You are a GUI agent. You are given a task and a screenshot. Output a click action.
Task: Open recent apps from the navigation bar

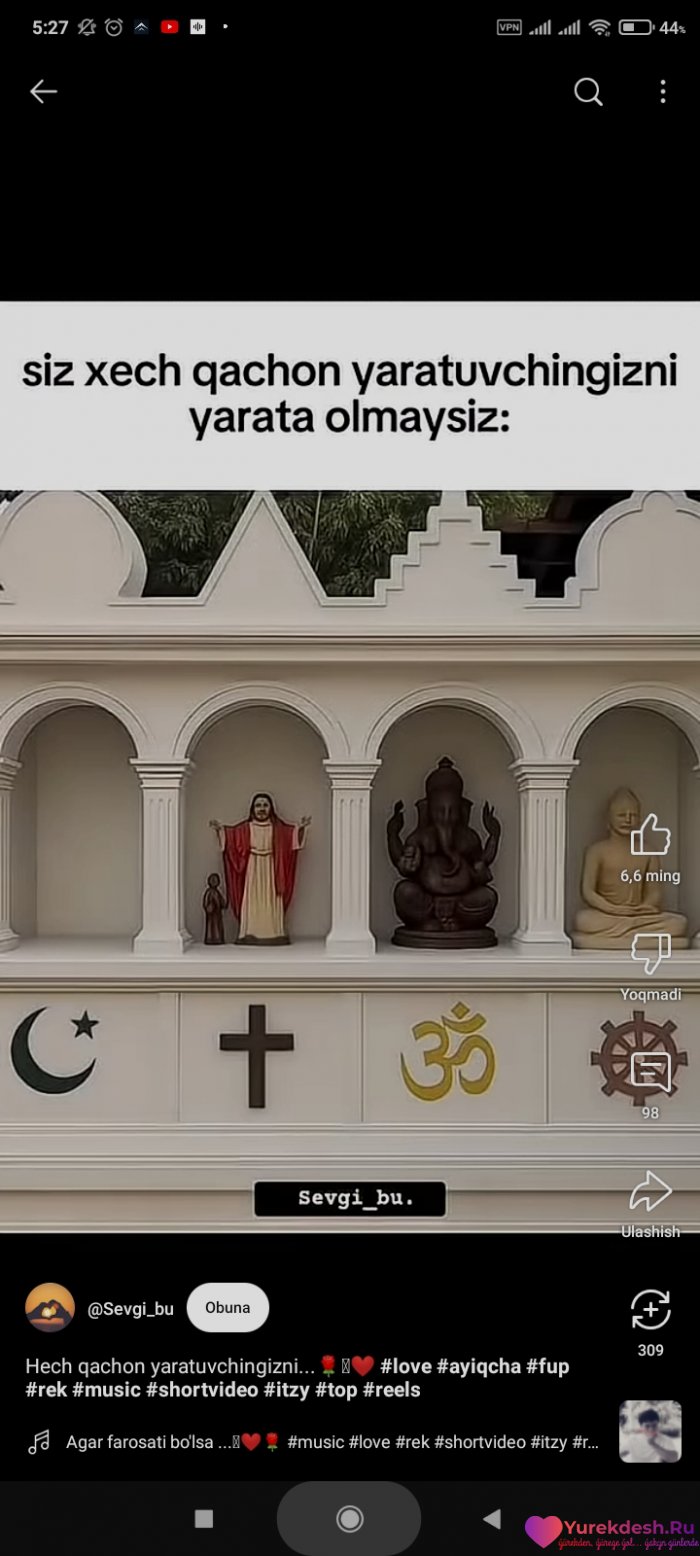204,1519
